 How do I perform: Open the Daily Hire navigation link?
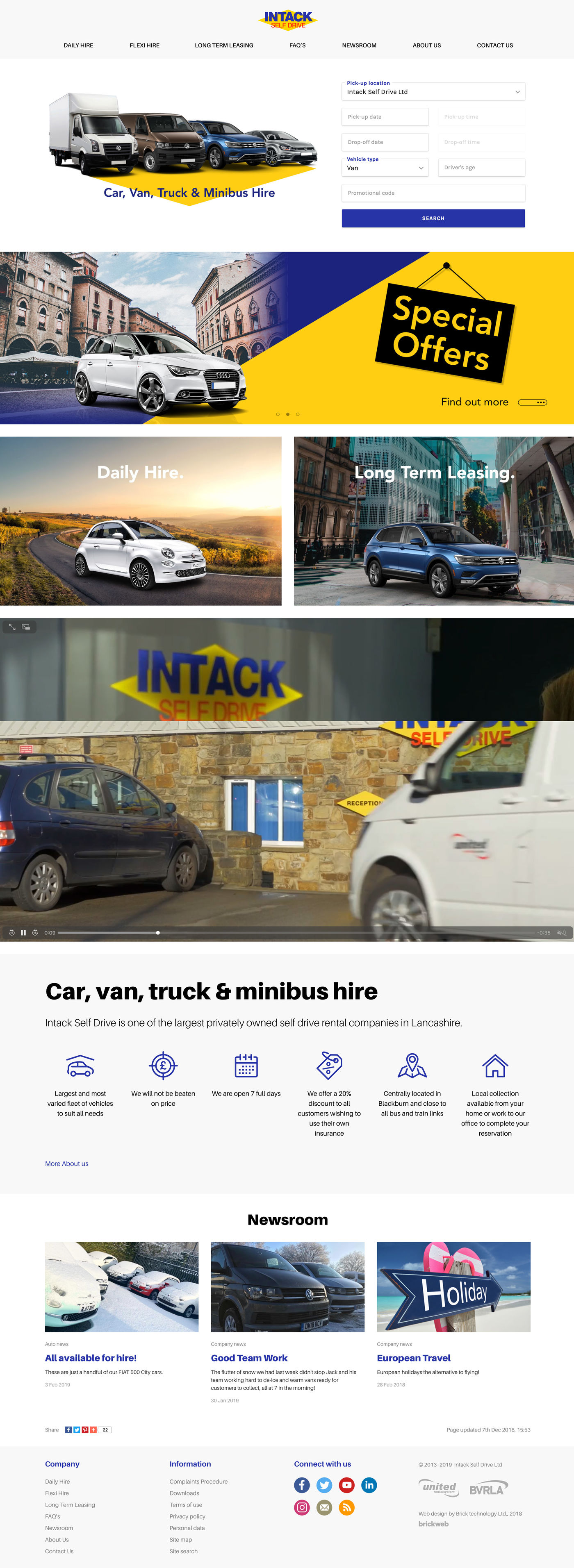79,45
